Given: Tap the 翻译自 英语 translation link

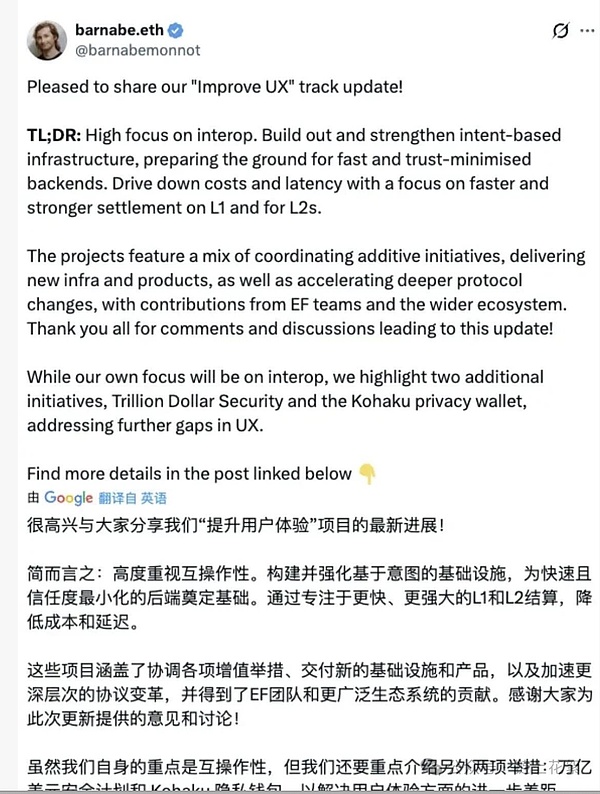Looking at the screenshot, I should click(x=132, y=497).
